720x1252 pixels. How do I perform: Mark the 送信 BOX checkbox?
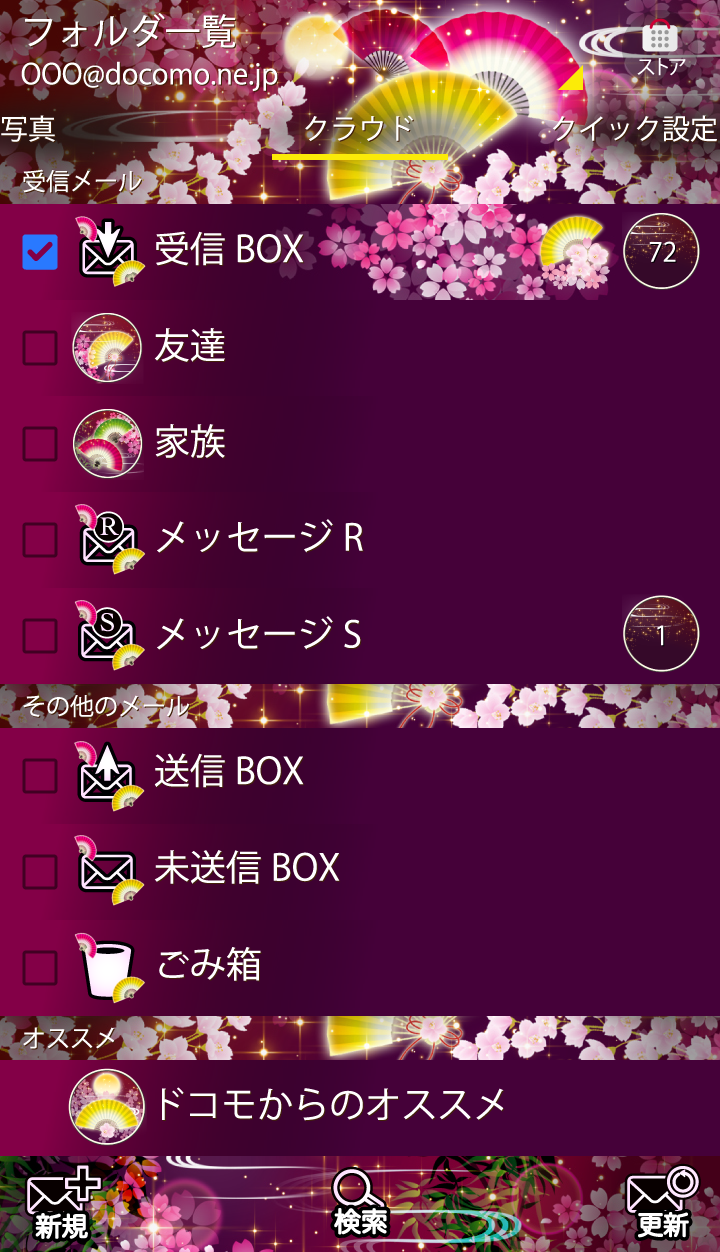click(x=40, y=775)
